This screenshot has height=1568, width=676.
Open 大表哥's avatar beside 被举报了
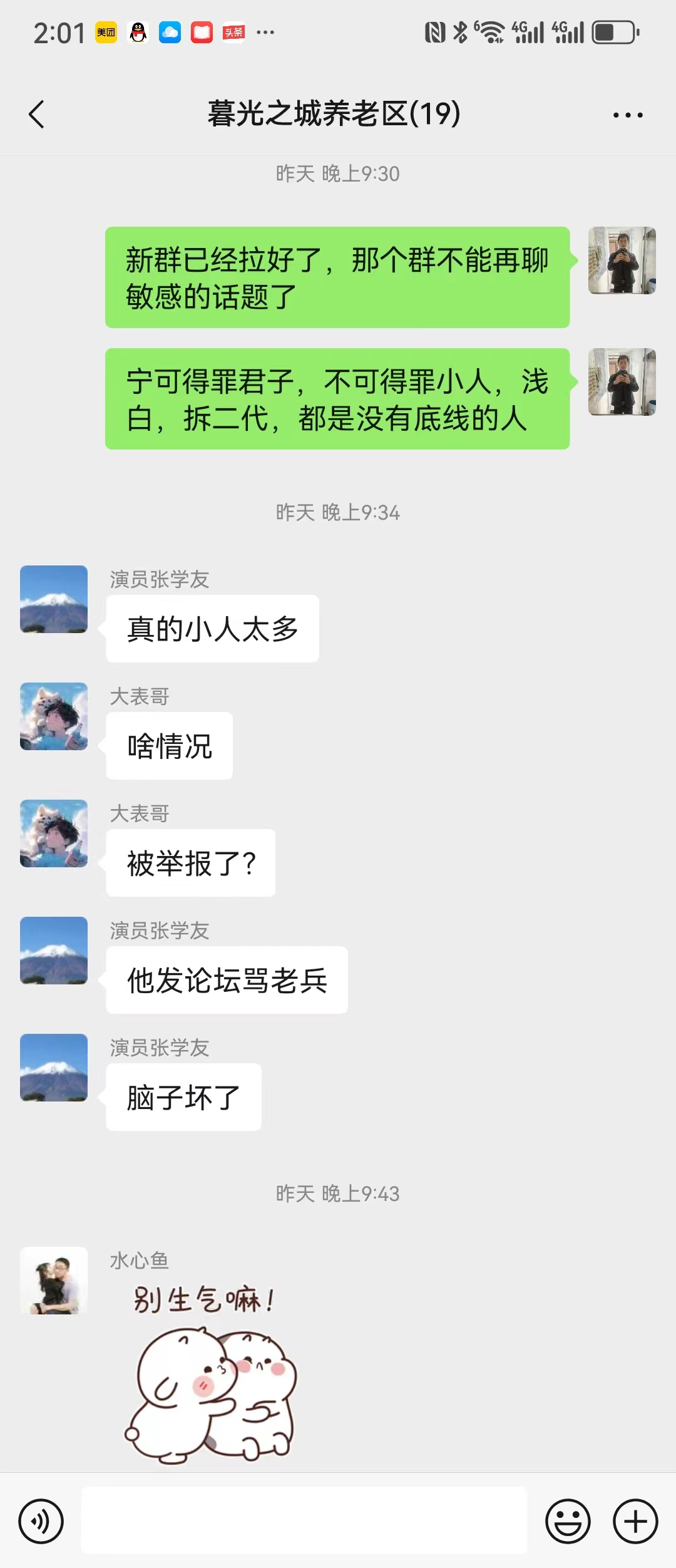click(54, 833)
